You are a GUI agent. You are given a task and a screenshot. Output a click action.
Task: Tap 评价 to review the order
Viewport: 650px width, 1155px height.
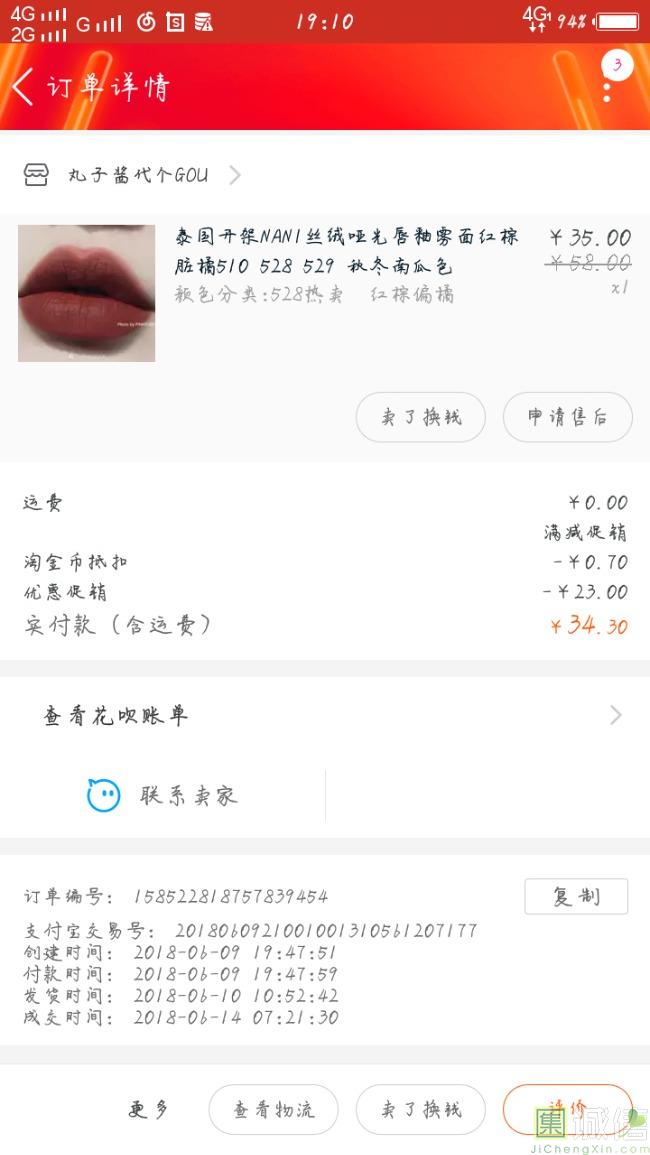(x=566, y=1107)
